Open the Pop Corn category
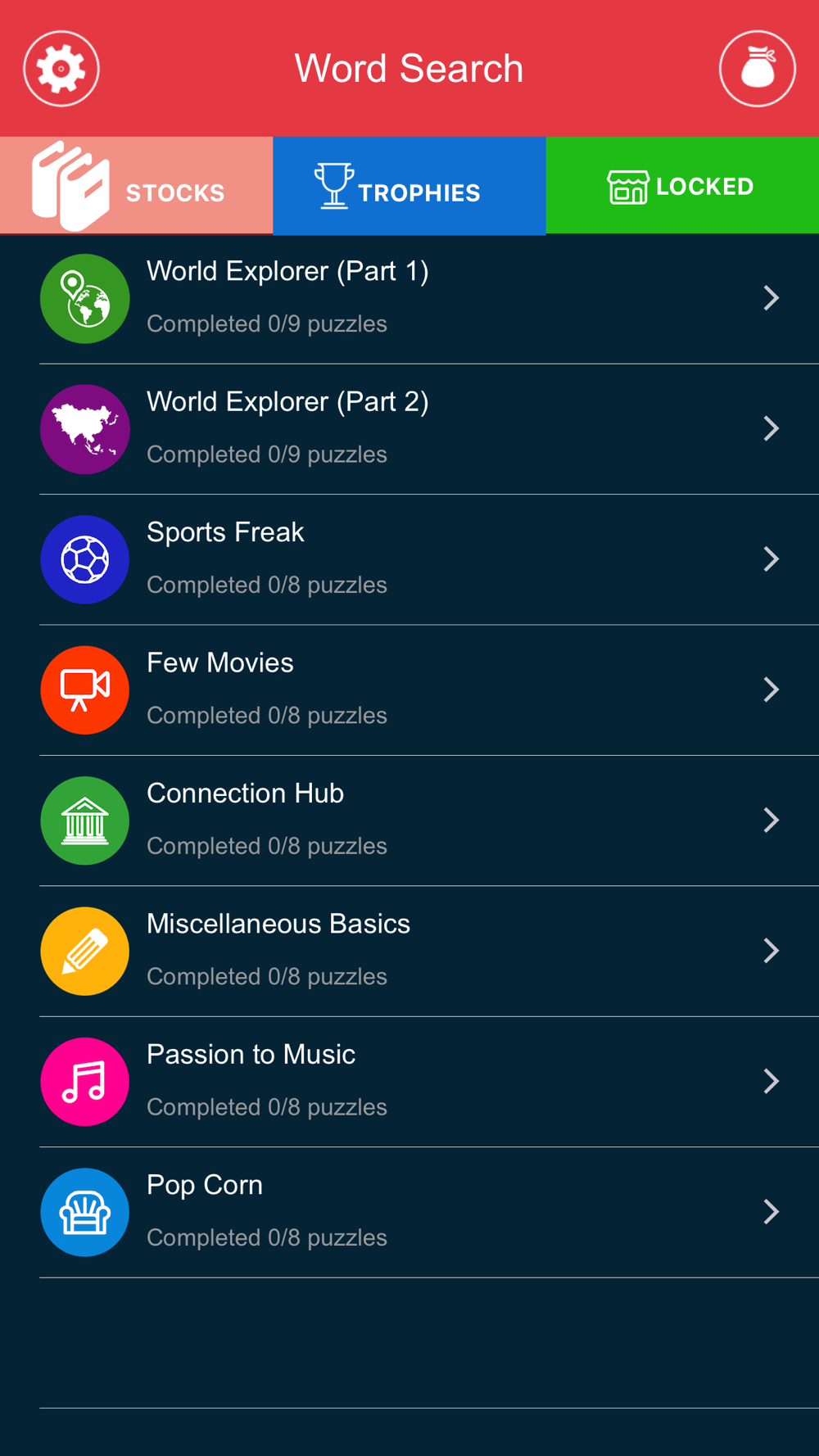Image resolution: width=819 pixels, height=1456 pixels. point(409,1213)
